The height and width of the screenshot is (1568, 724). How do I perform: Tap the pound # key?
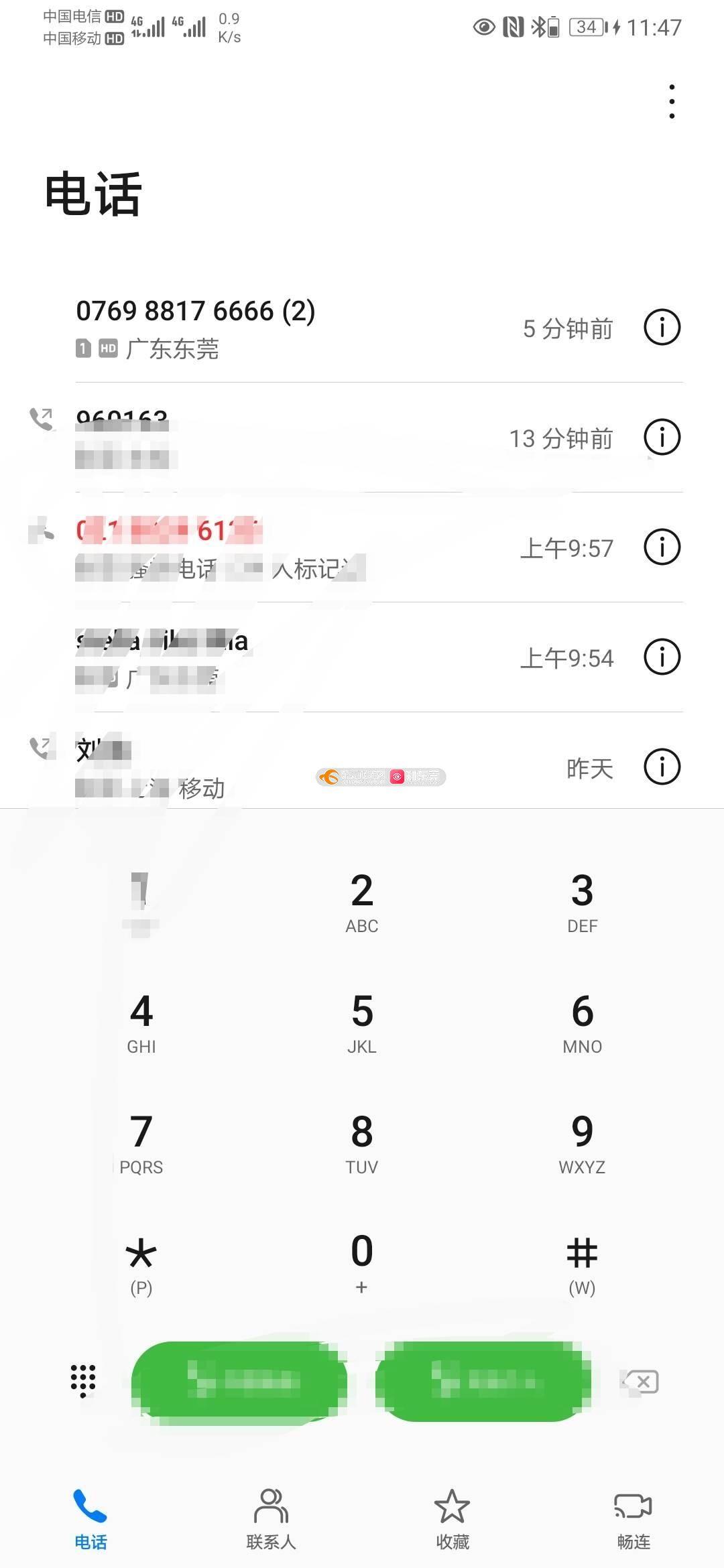click(x=582, y=1263)
